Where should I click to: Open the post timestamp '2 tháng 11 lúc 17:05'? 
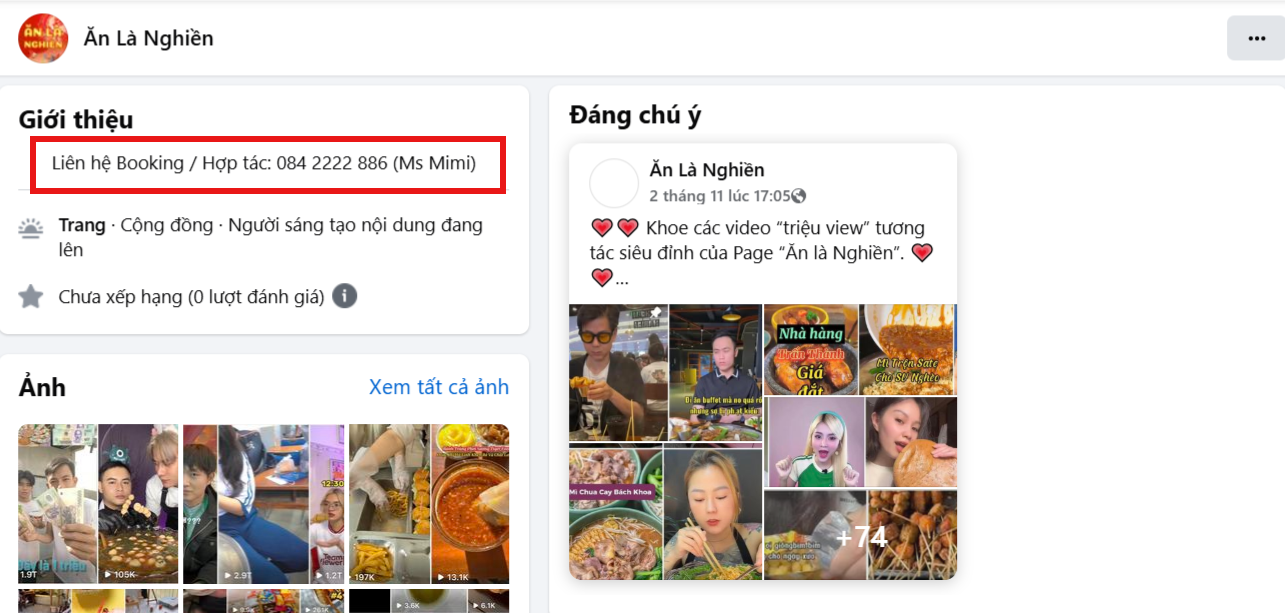point(719,196)
